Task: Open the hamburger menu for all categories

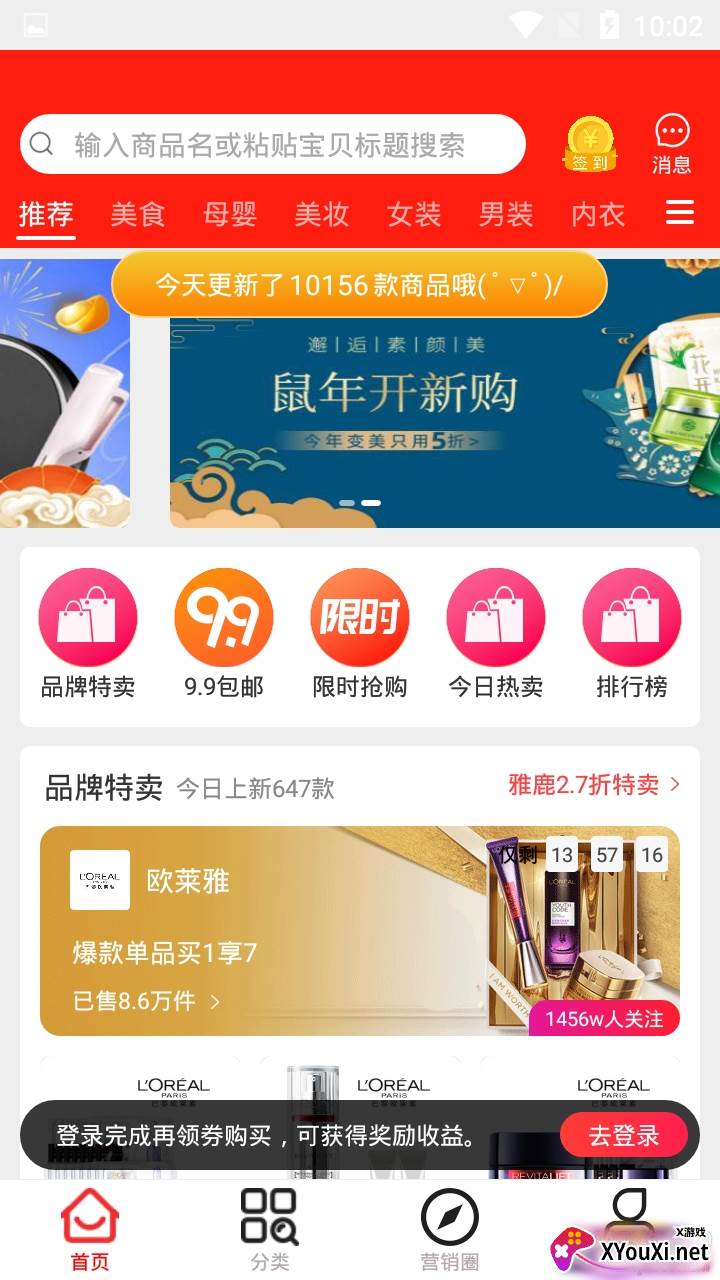Action: [x=680, y=213]
